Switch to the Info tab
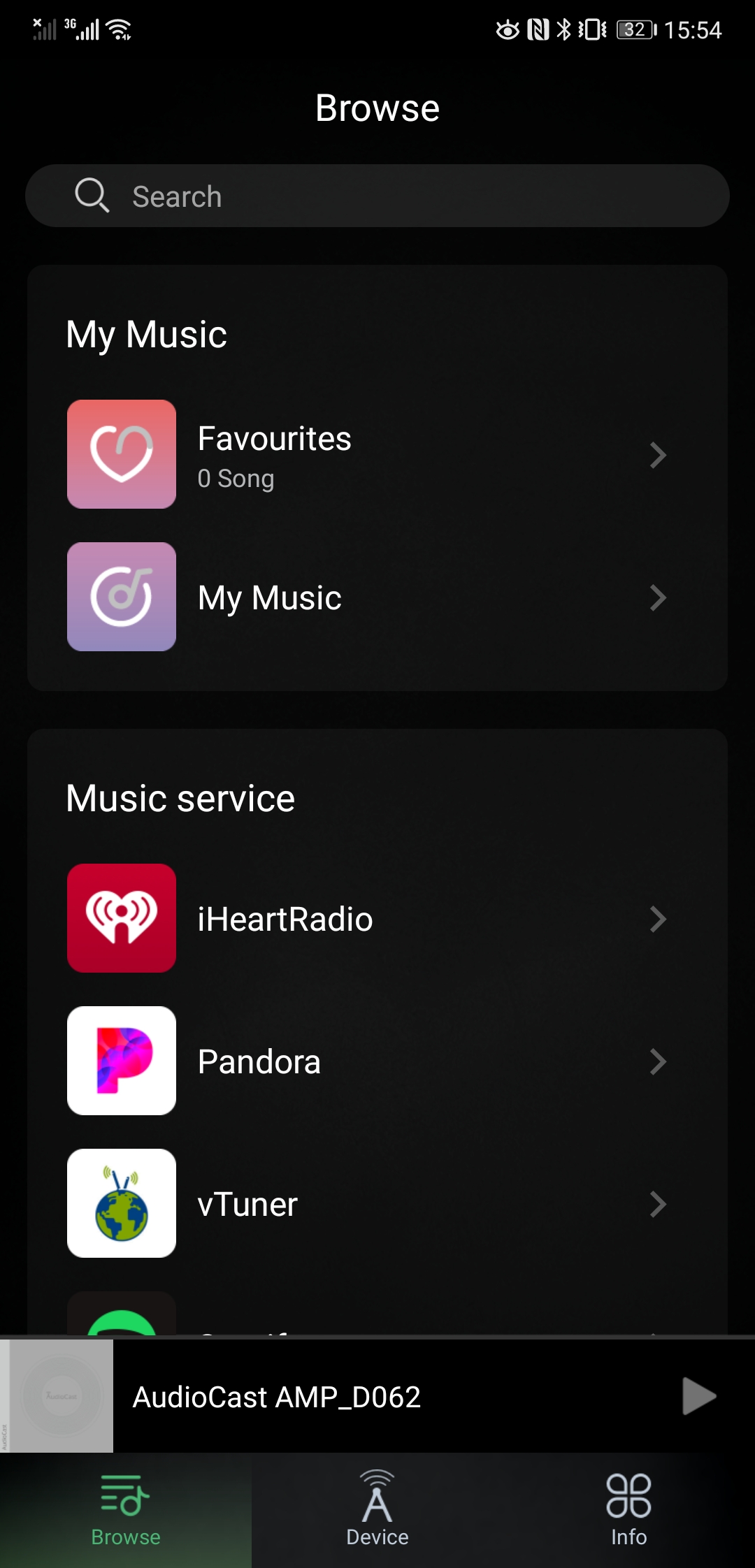Image resolution: width=755 pixels, height=1568 pixels. pyautogui.click(x=628, y=1509)
